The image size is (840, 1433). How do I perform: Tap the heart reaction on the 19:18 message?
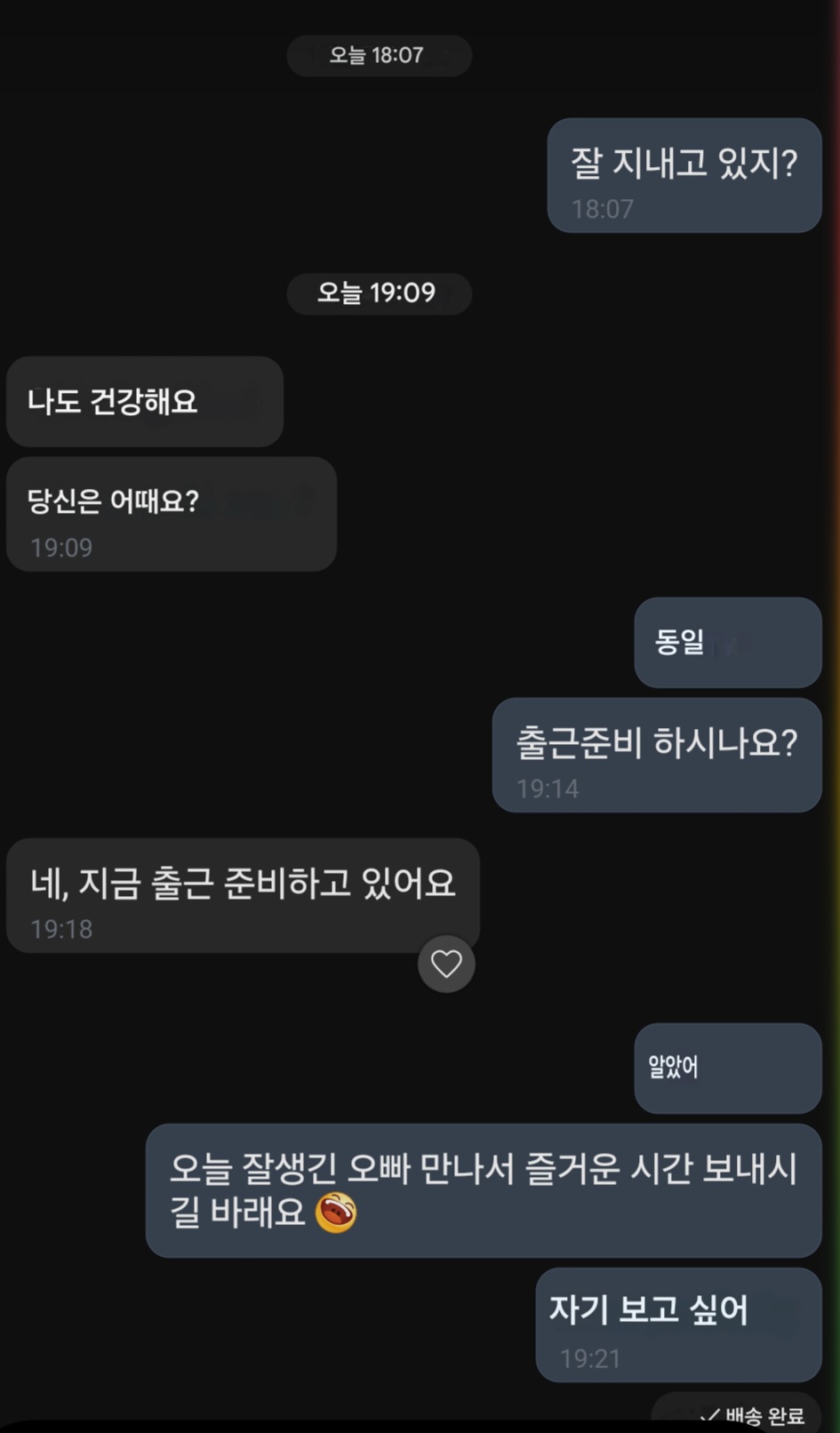446,964
